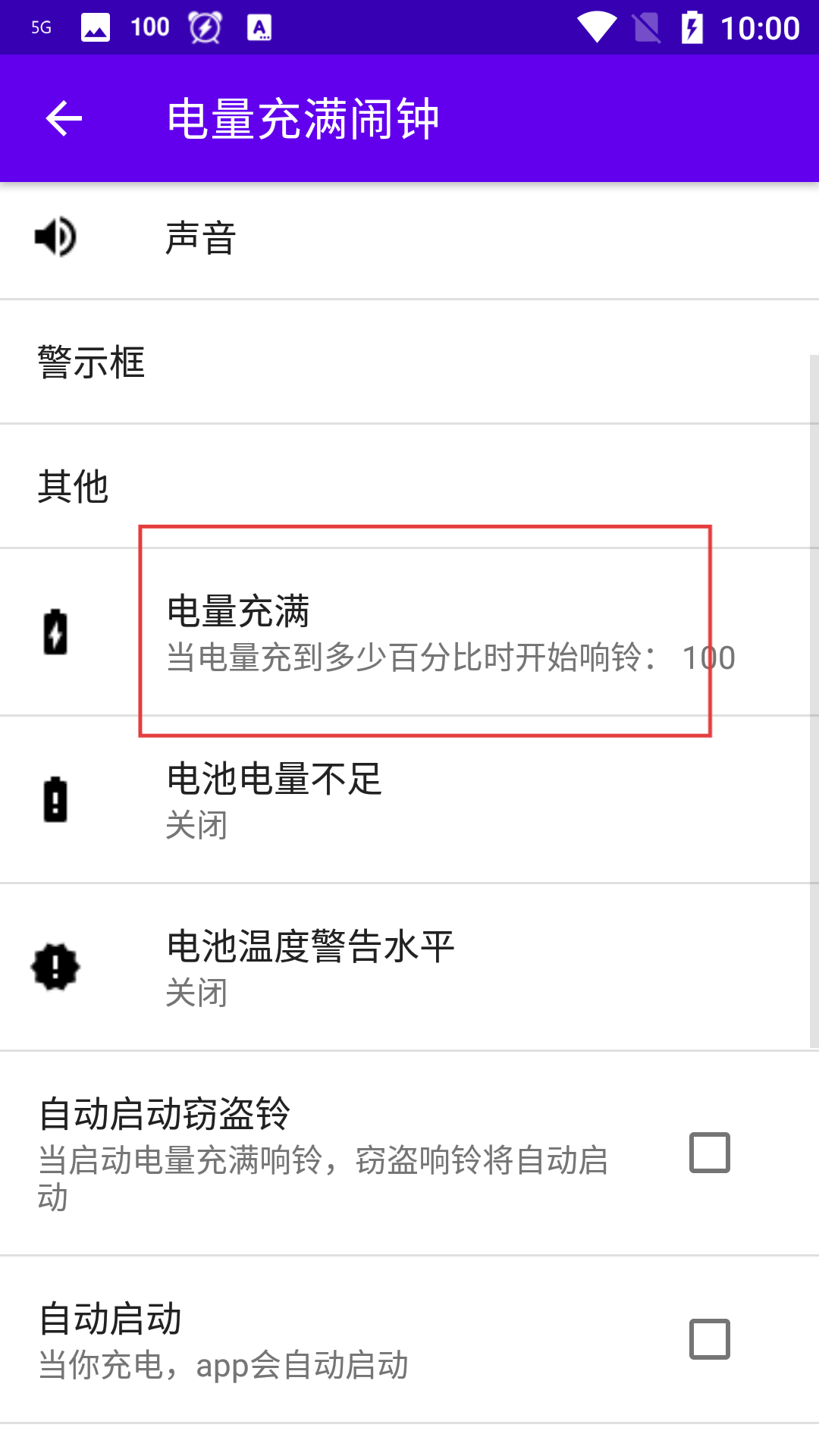This screenshot has width=819, height=1456.
Task: Go back using the app bar arrow
Action: [x=64, y=119]
